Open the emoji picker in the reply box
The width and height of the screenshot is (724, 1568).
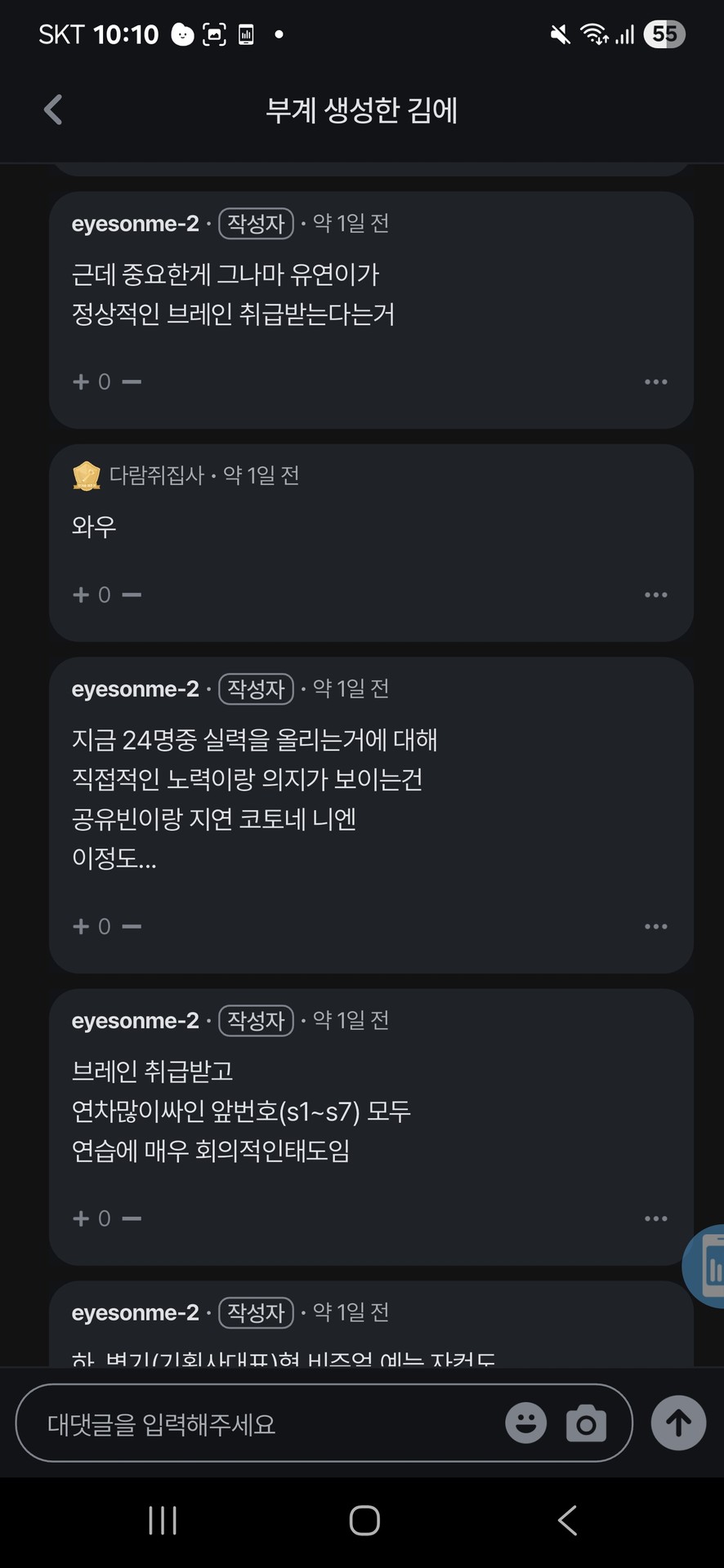click(525, 1423)
